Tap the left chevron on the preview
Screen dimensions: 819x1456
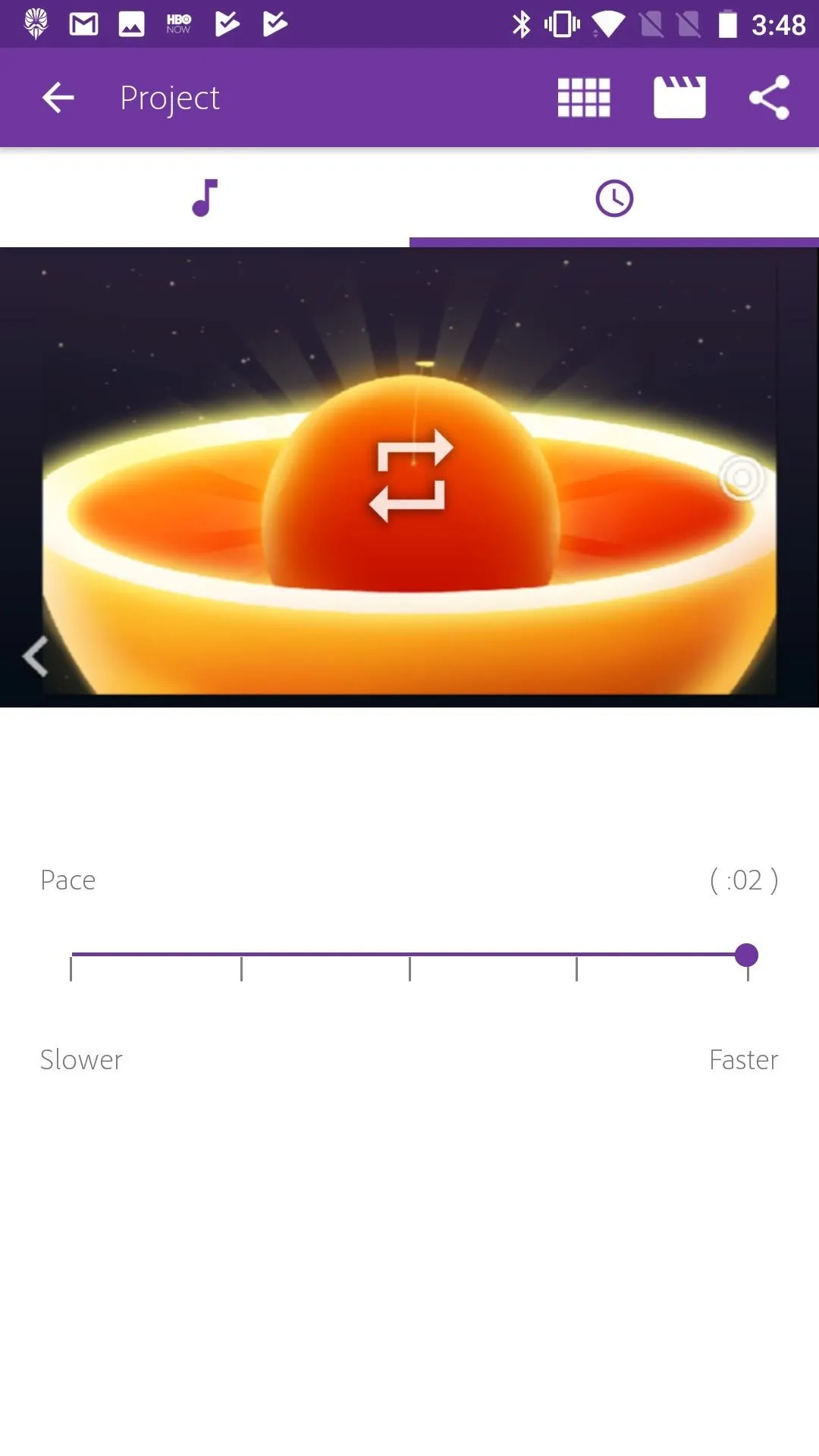tap(35, 656)
